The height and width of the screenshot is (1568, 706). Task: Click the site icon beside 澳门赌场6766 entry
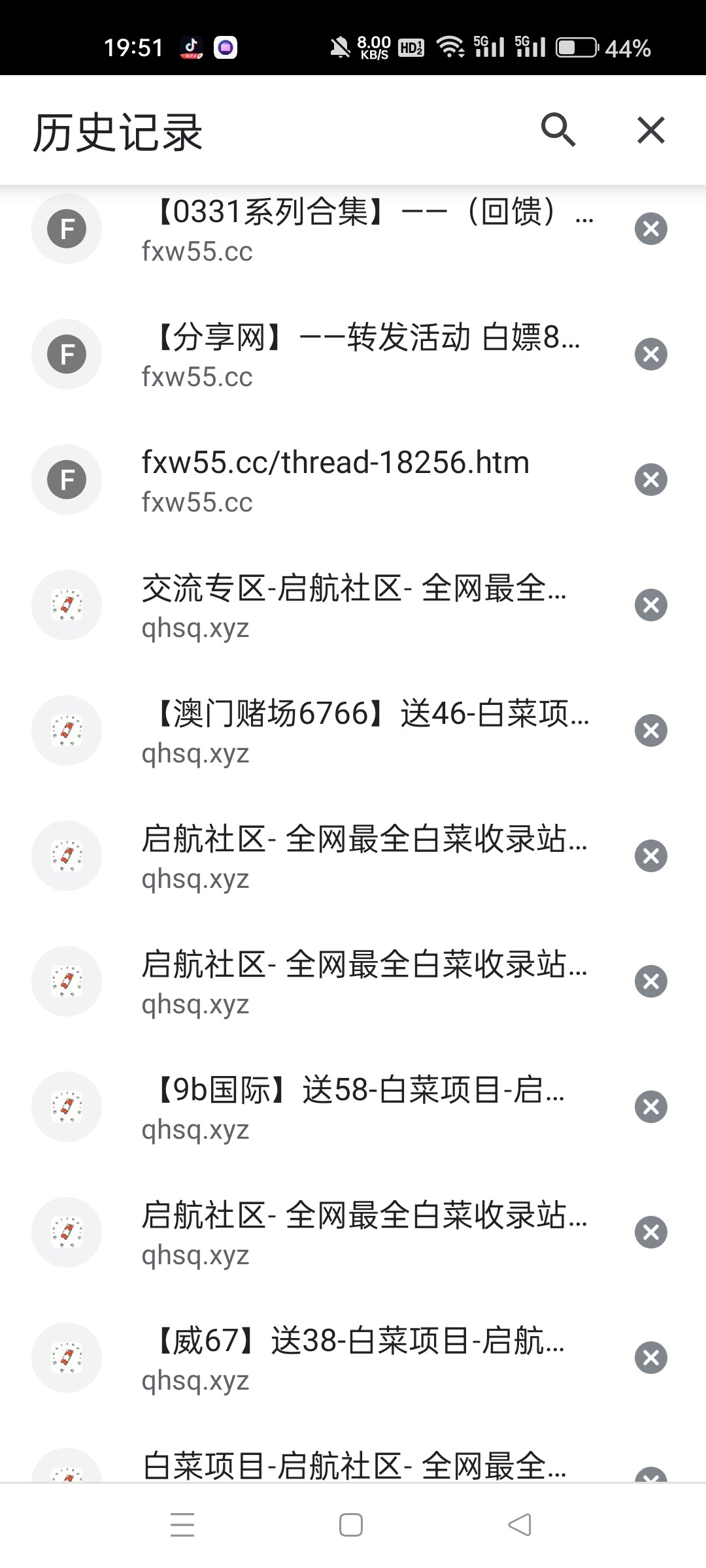click(66, 730)
